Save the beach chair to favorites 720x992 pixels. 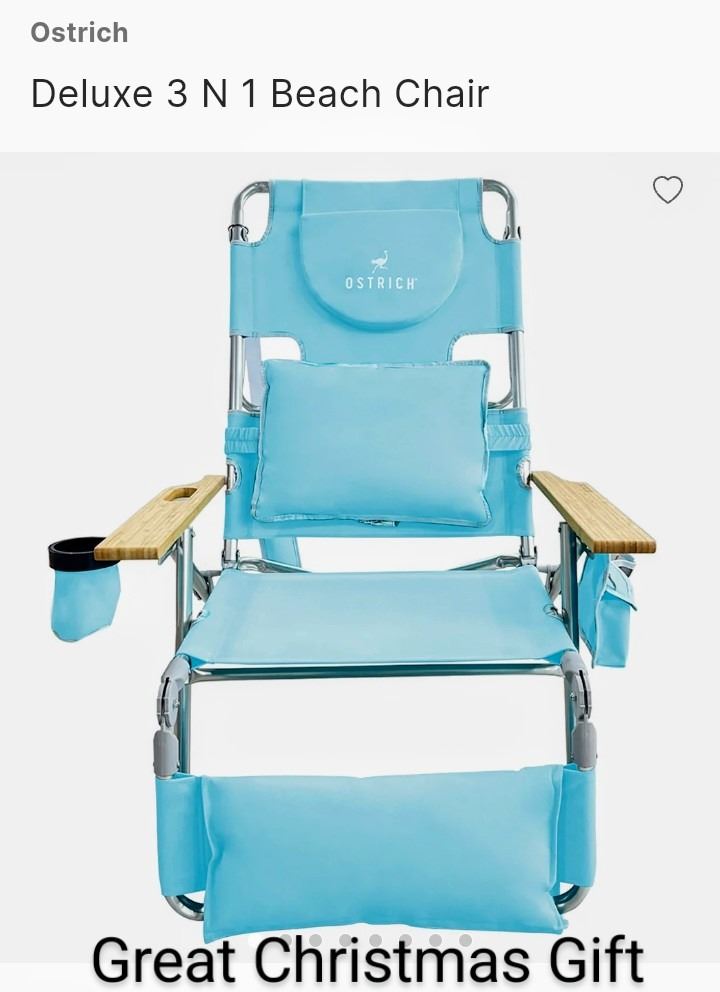pos(667,189)
